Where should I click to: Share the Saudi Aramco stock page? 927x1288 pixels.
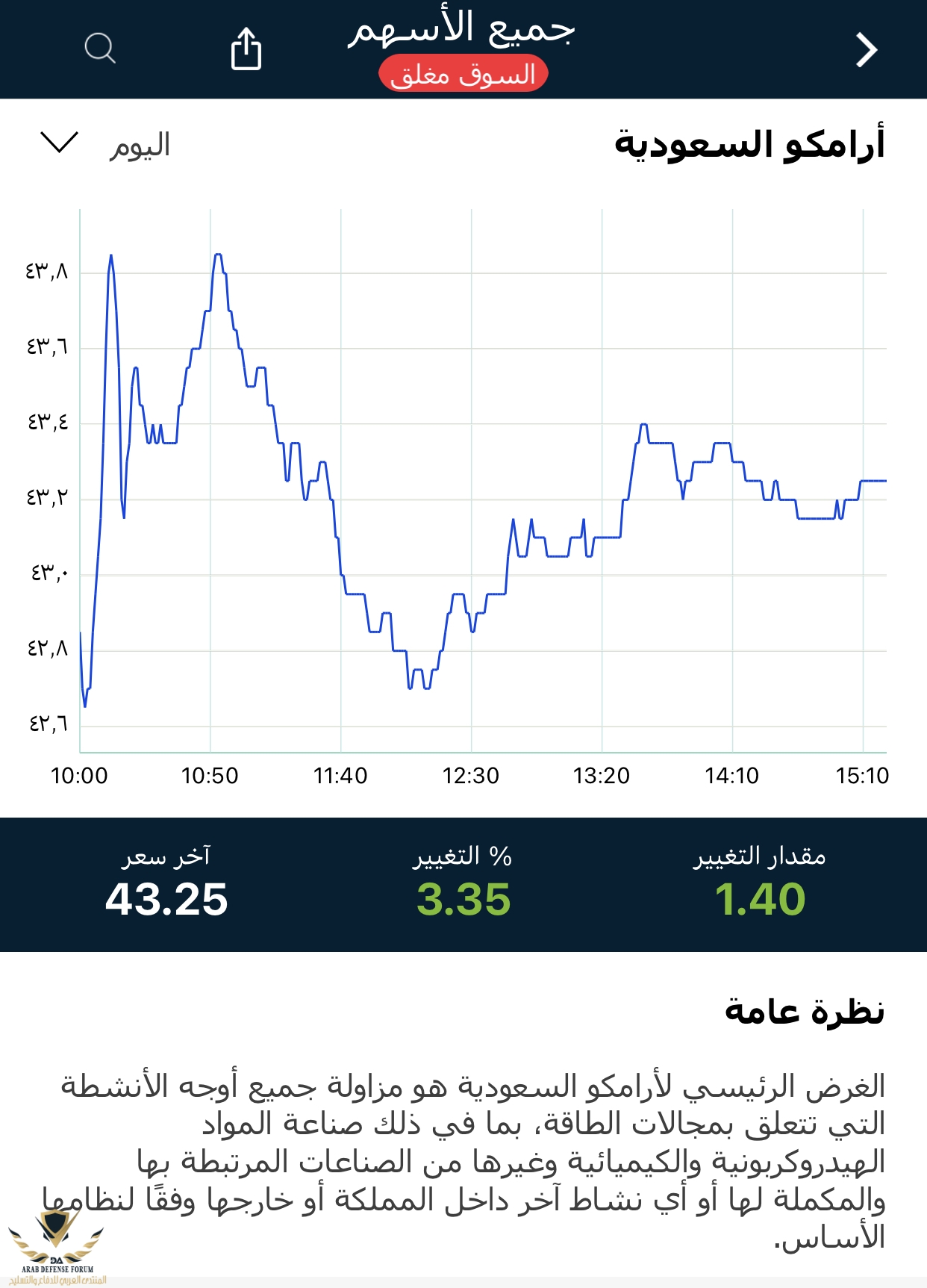[x=246, y=49]
